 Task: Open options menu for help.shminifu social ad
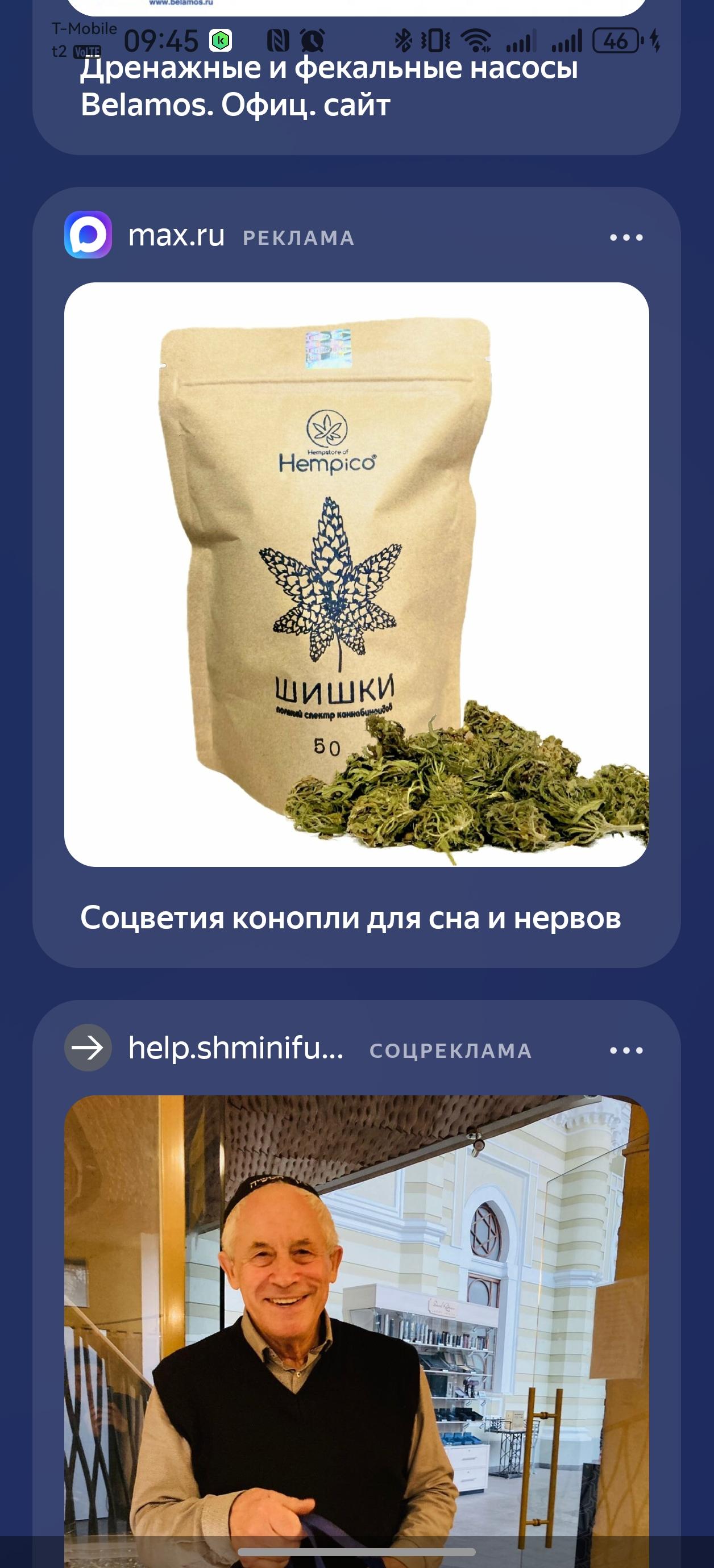coord(626,1050)
